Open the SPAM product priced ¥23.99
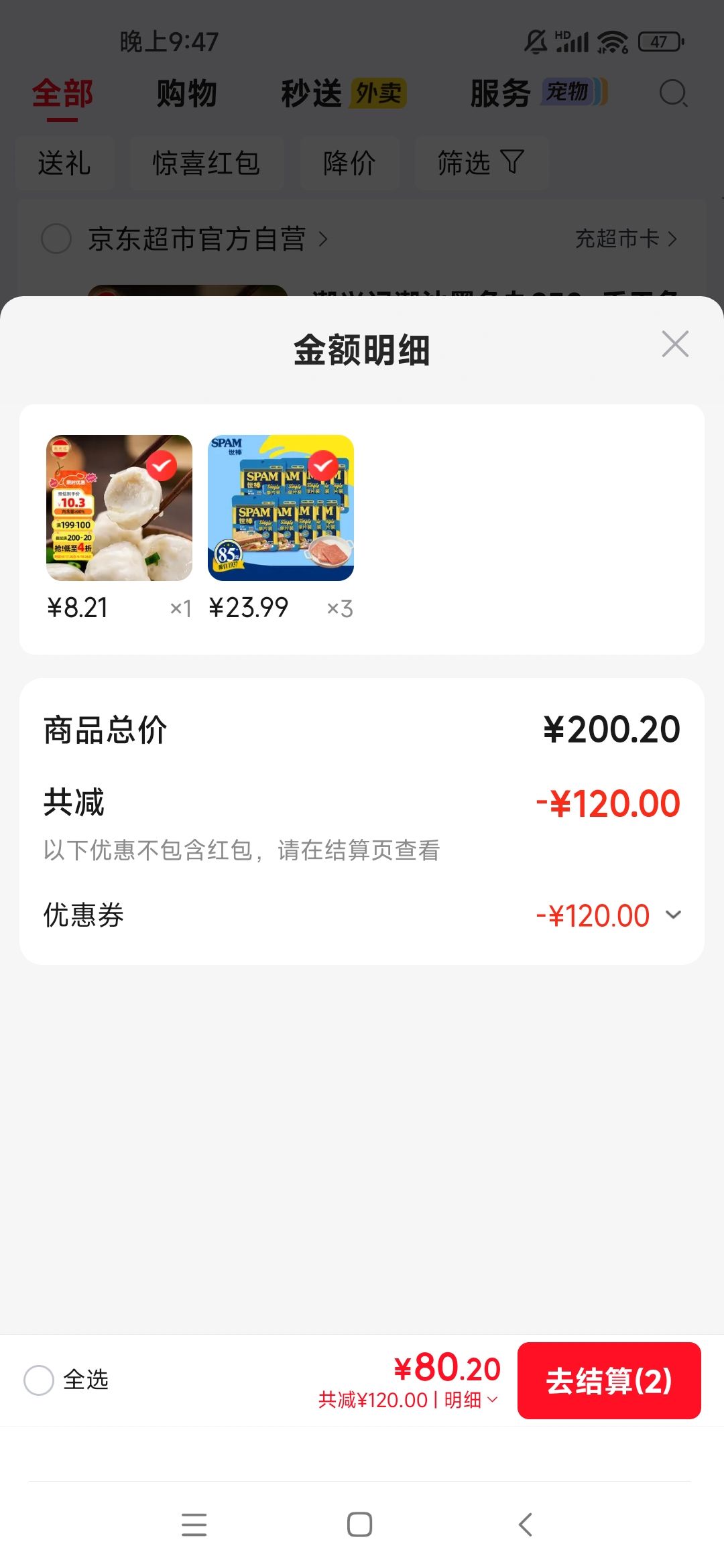The width and height of the screenshot is (724, 1568). coord(281,508)
